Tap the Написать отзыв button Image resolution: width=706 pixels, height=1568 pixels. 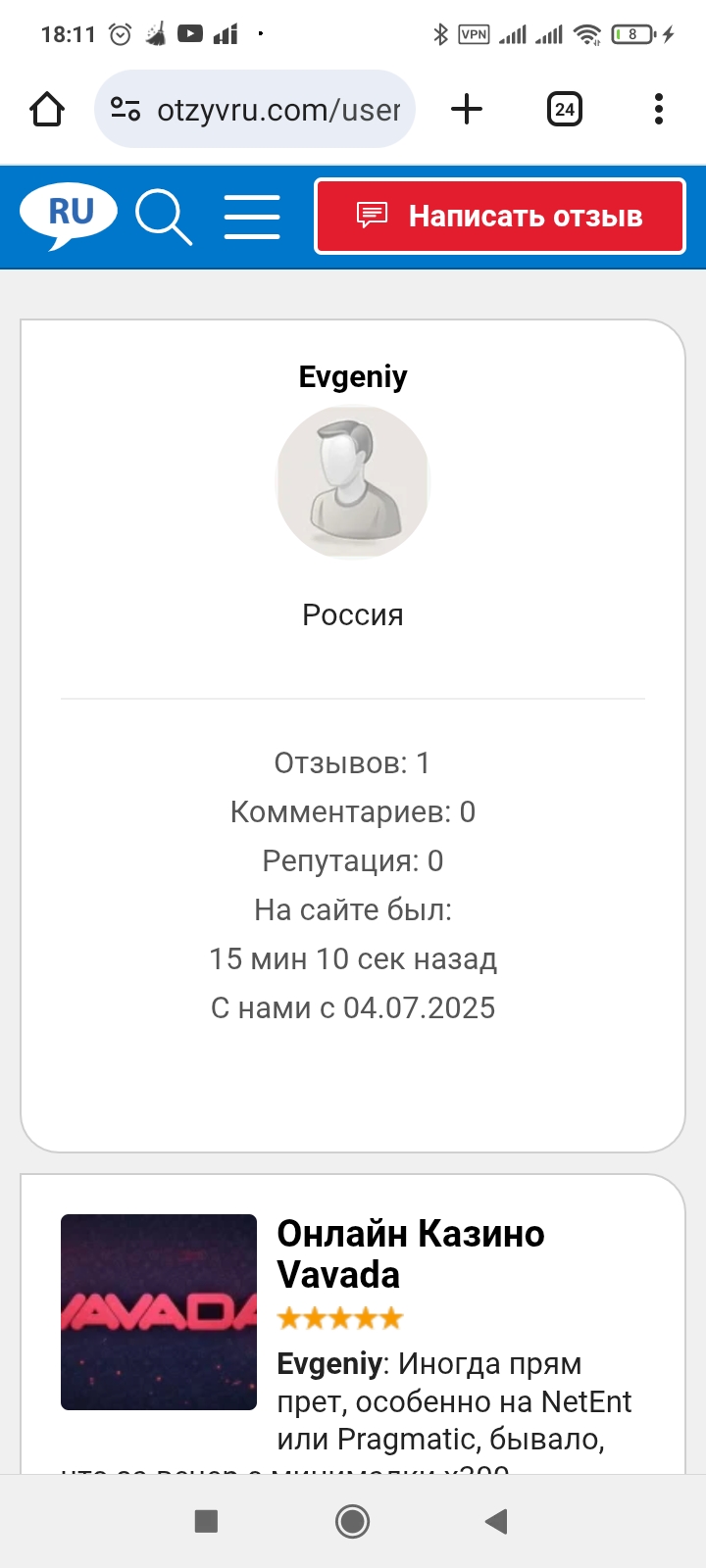499,217
